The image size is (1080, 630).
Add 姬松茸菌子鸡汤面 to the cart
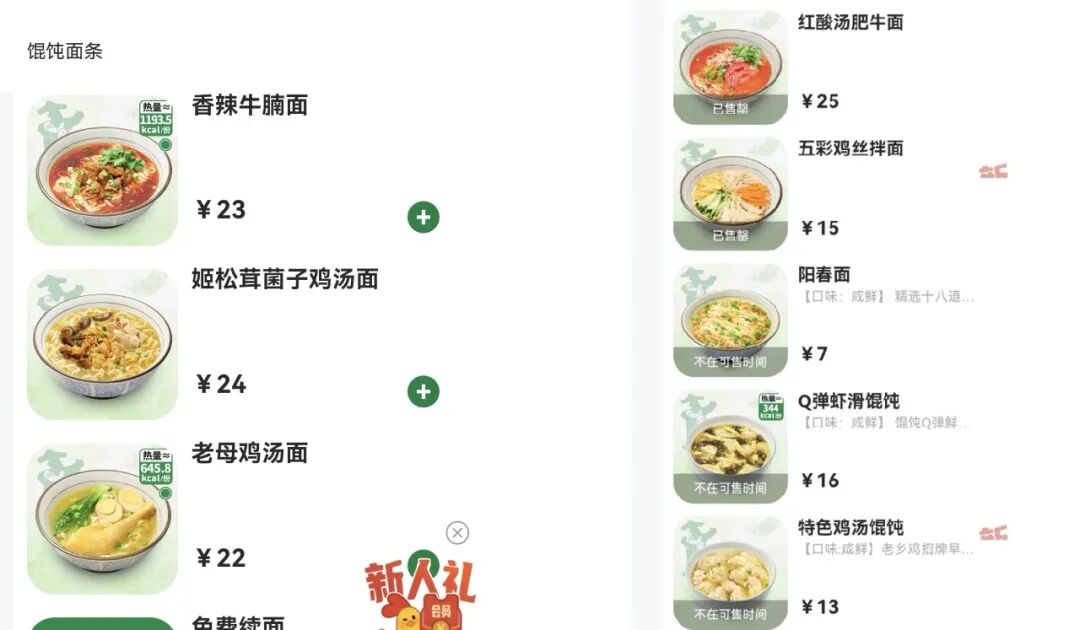[423, 391]
